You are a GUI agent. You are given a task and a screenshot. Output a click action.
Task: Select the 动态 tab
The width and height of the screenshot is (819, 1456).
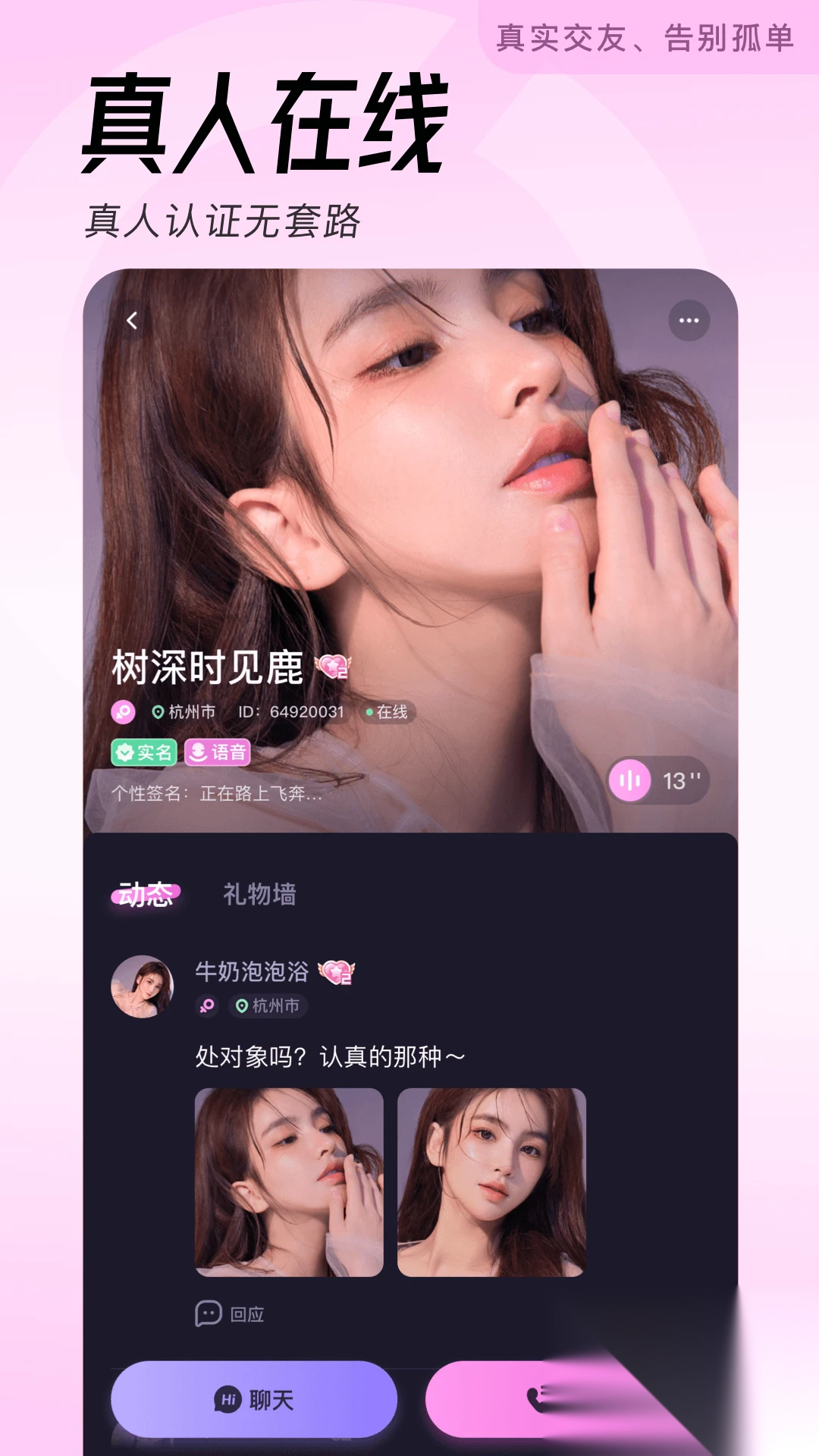click(149, 894)
